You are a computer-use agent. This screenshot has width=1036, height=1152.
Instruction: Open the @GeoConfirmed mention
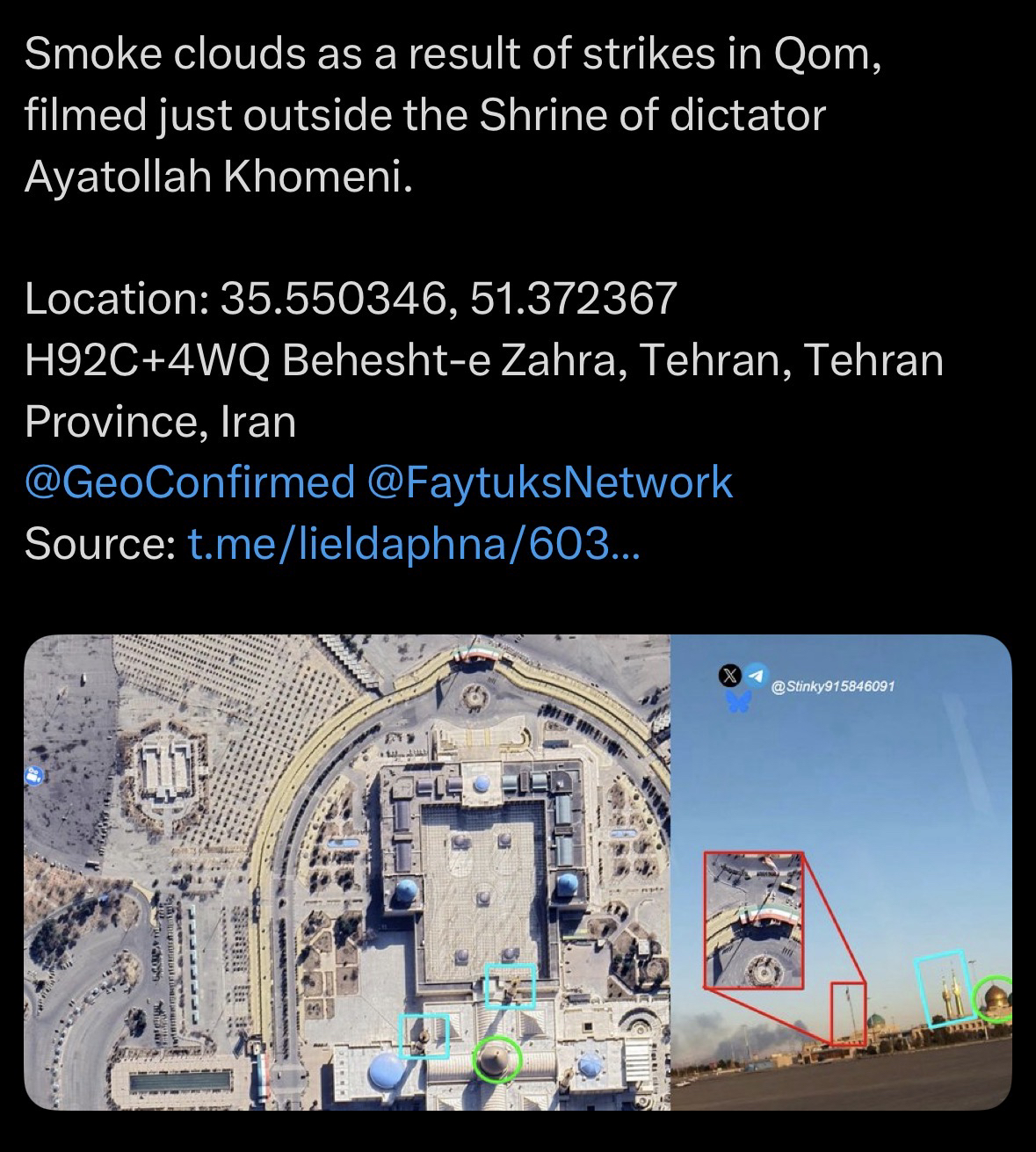coord(189,482)
